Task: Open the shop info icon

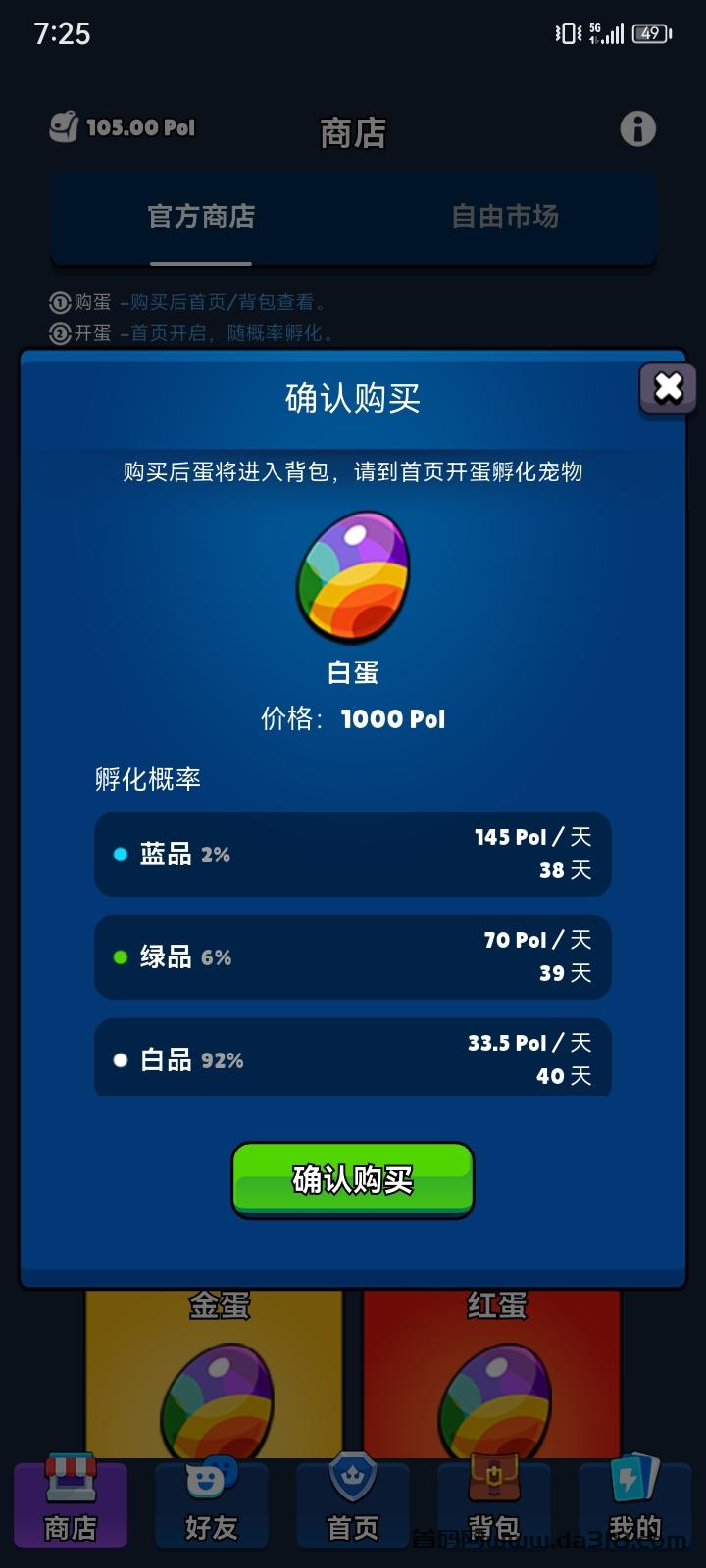Action: 637,128
